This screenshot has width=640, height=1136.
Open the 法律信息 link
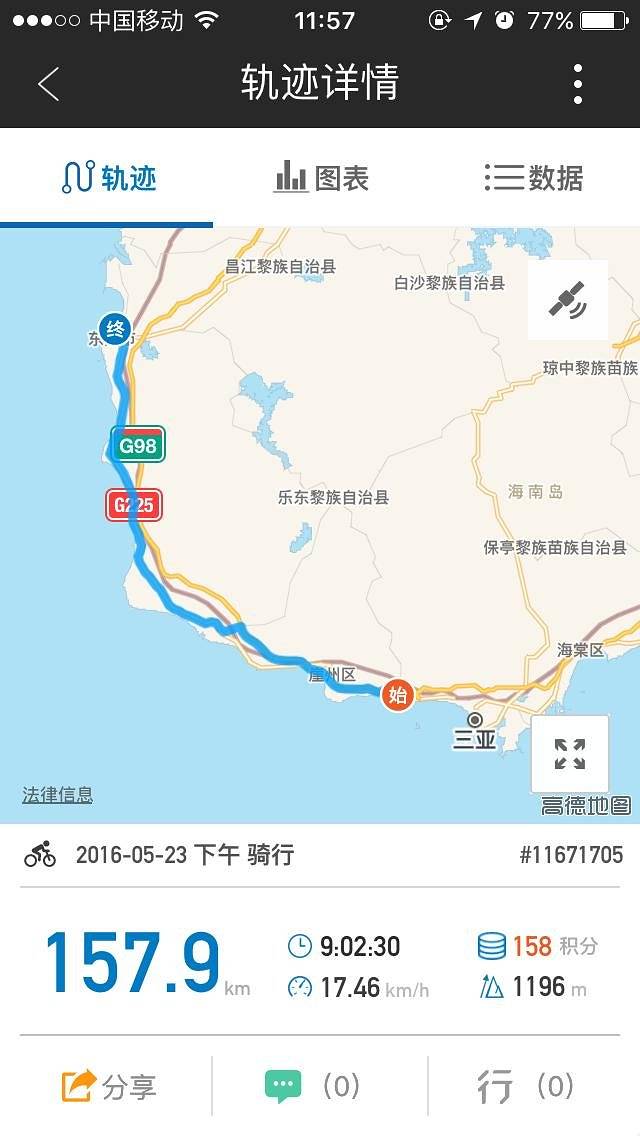tap(57, 795)
